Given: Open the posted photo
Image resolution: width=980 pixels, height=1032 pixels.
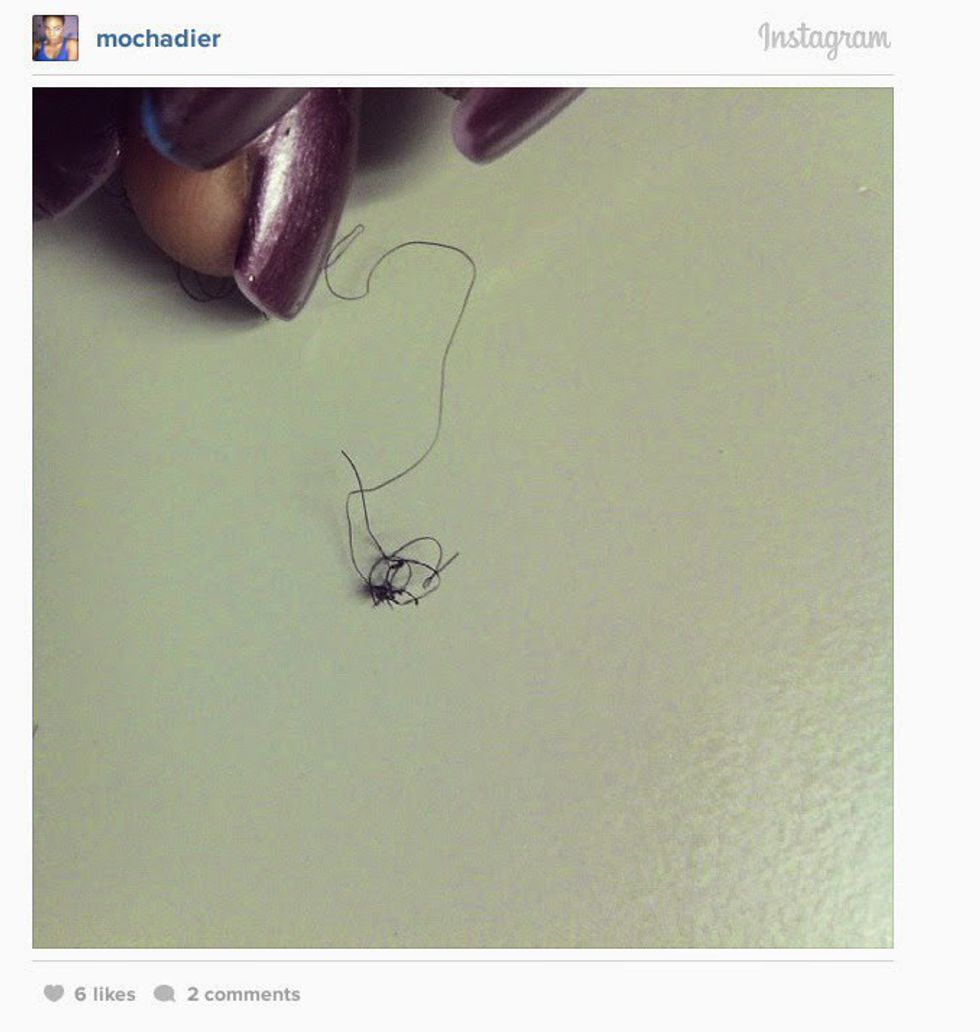Looking at the screenshot, I should point(462,517).
